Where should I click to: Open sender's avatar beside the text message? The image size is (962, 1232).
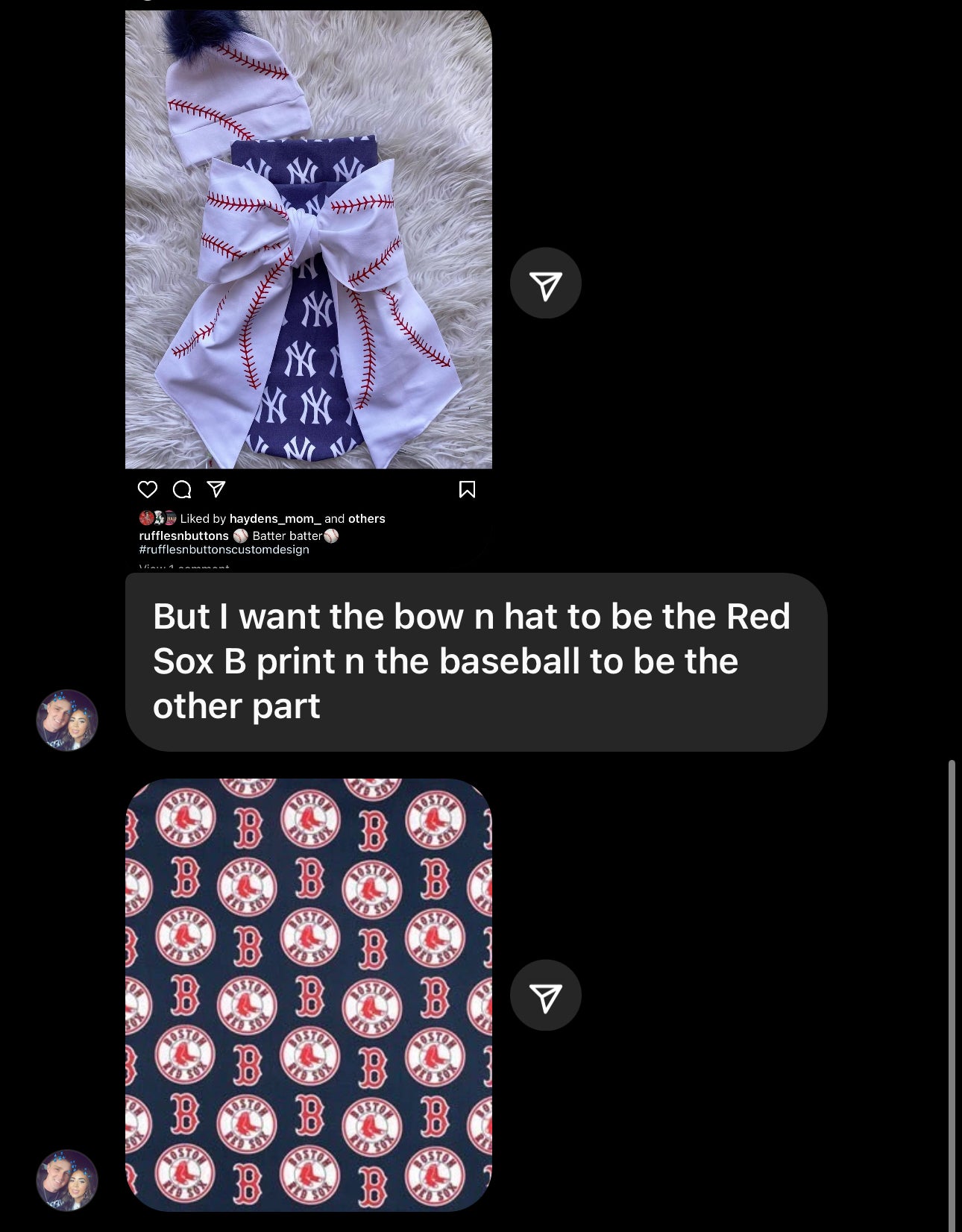click(x=67, y=720)
